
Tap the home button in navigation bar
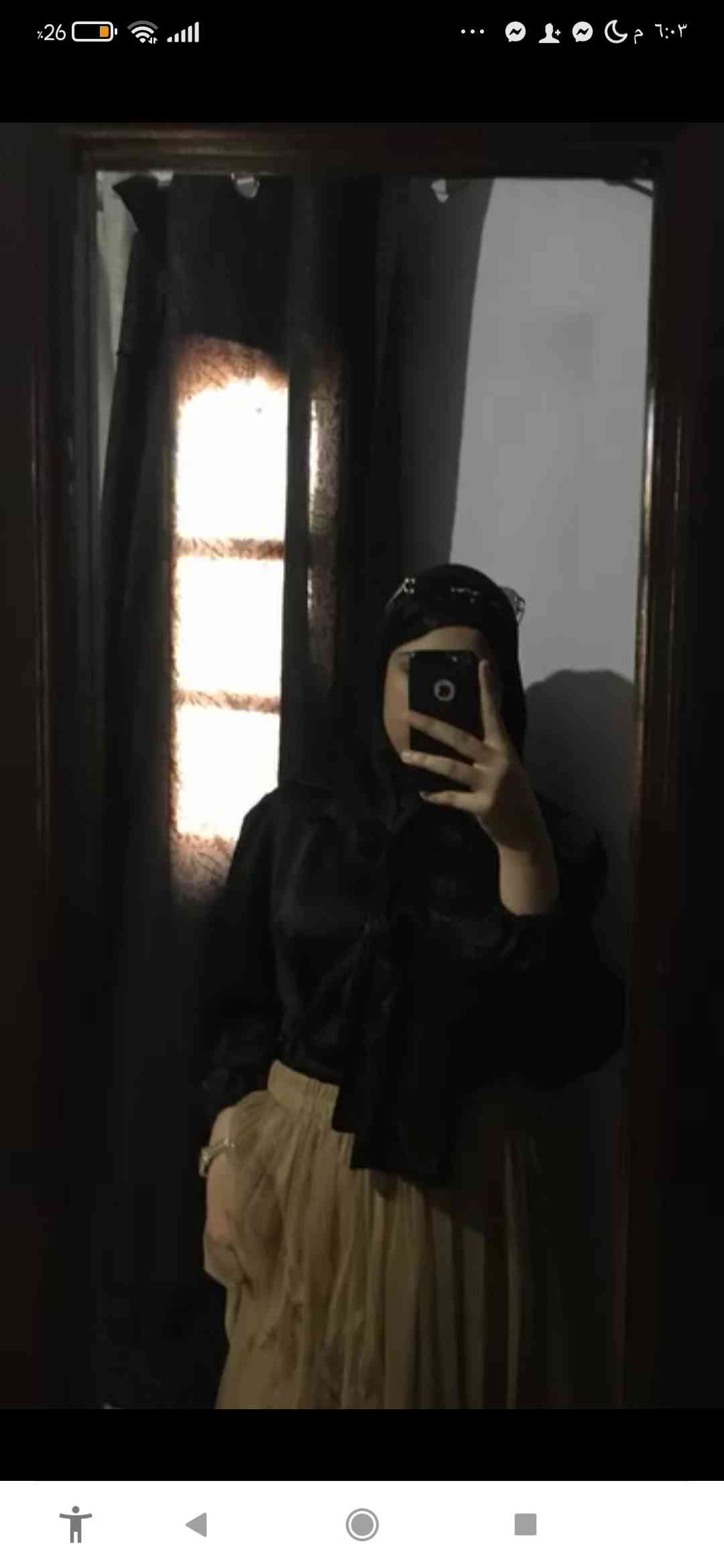(362, 1524)
